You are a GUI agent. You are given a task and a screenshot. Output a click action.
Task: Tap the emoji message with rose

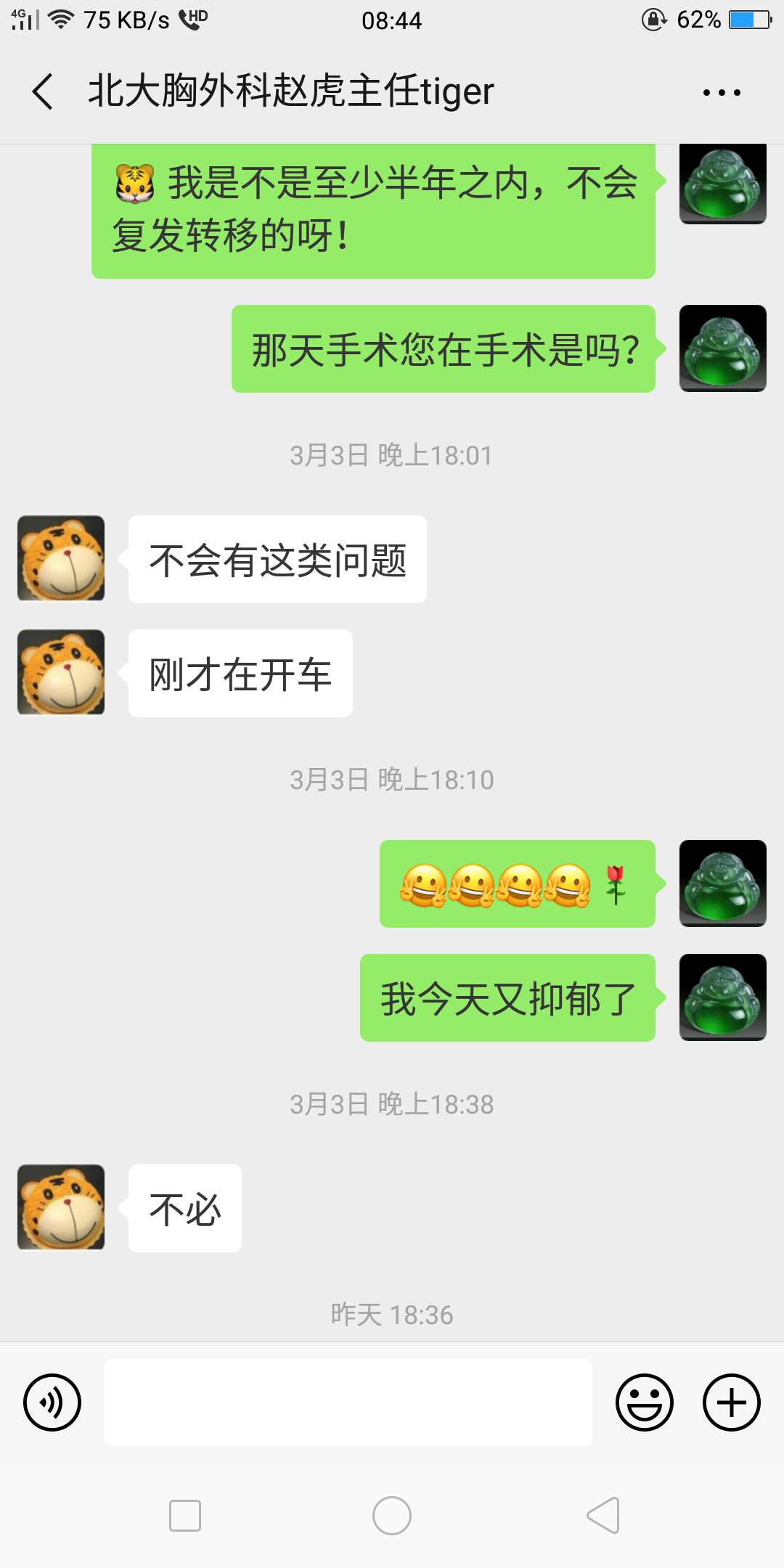tap(516, 884)
